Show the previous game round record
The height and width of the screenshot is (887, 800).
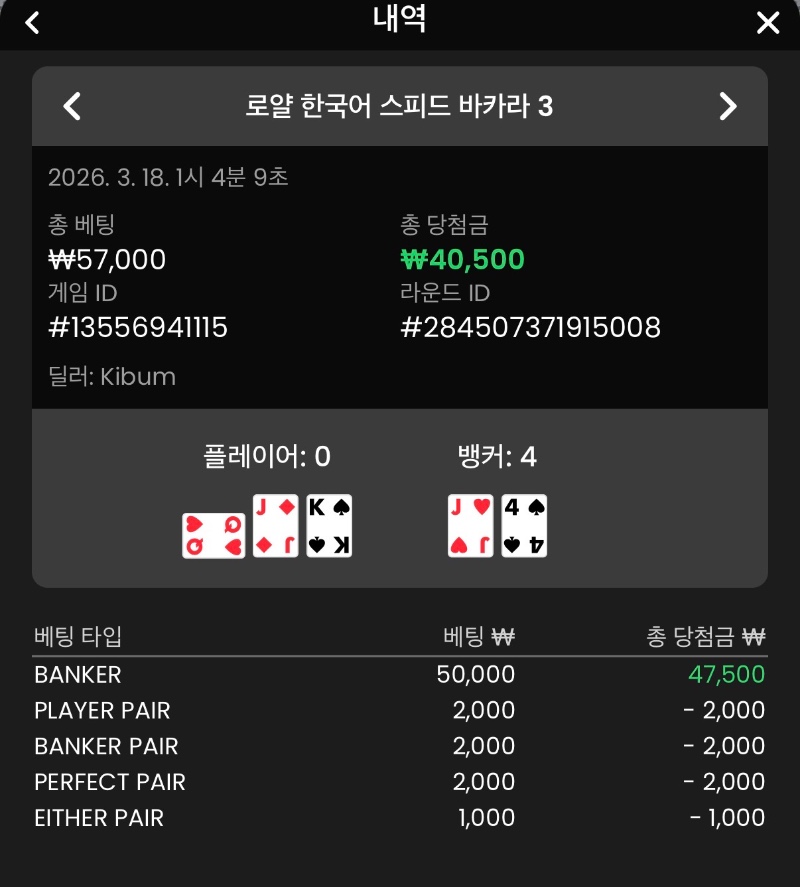(72, 106)
